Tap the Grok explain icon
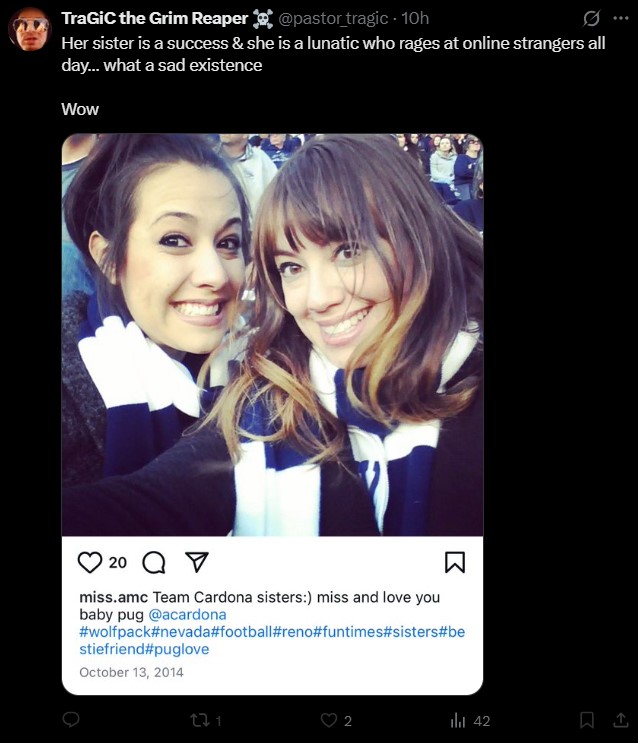This screenshot has width=638, height=743. pos(591,18)
